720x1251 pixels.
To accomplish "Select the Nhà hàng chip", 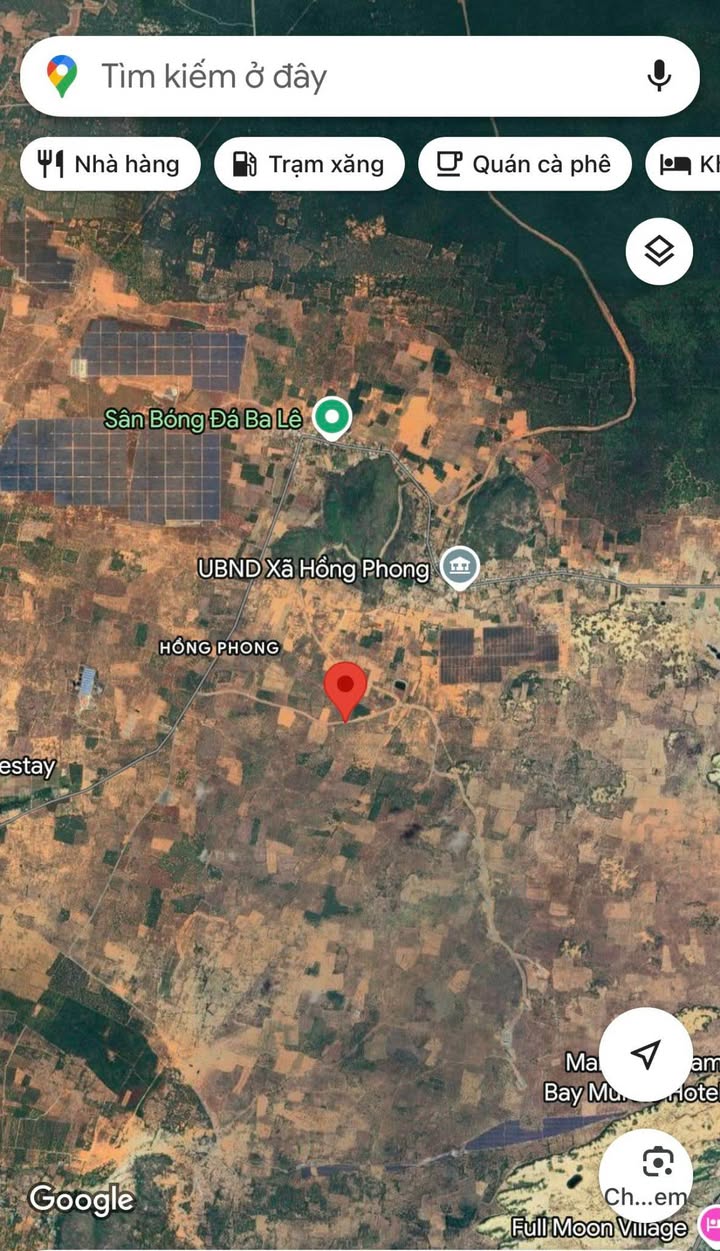I will [x=110, y=164].
